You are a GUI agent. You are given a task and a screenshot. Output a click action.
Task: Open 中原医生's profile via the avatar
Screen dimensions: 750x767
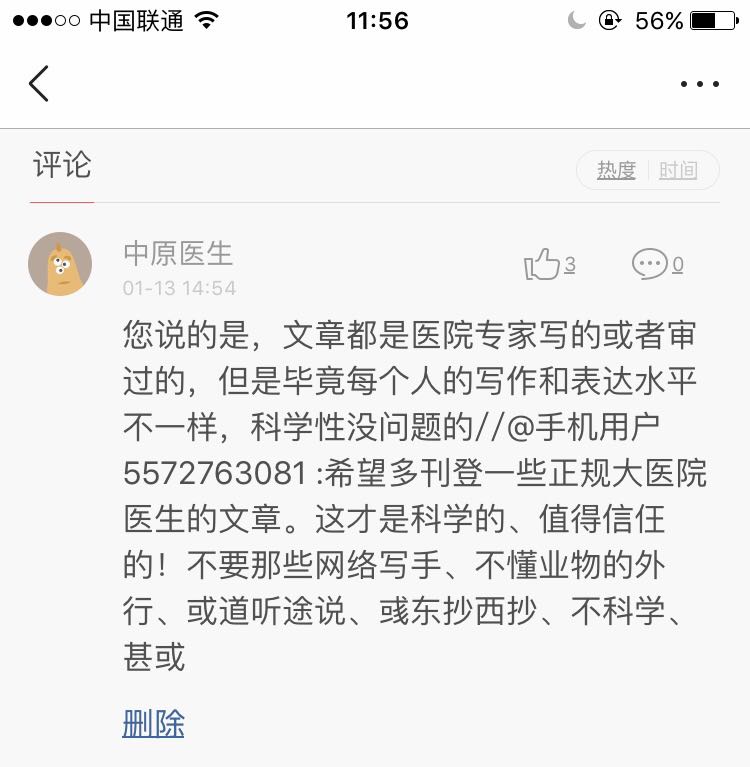tap(60, 263)
